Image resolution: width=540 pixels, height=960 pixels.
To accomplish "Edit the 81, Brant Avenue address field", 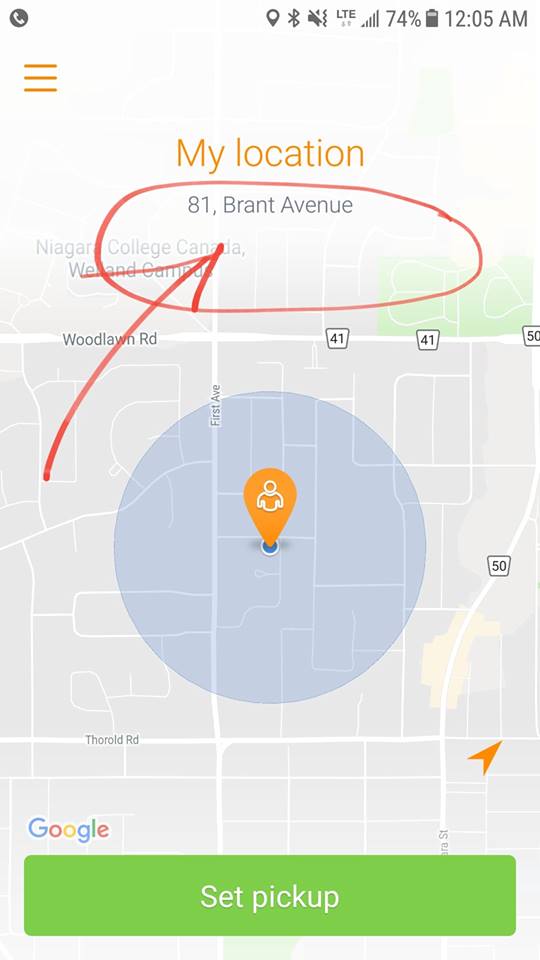I will [x=270, y=204].
